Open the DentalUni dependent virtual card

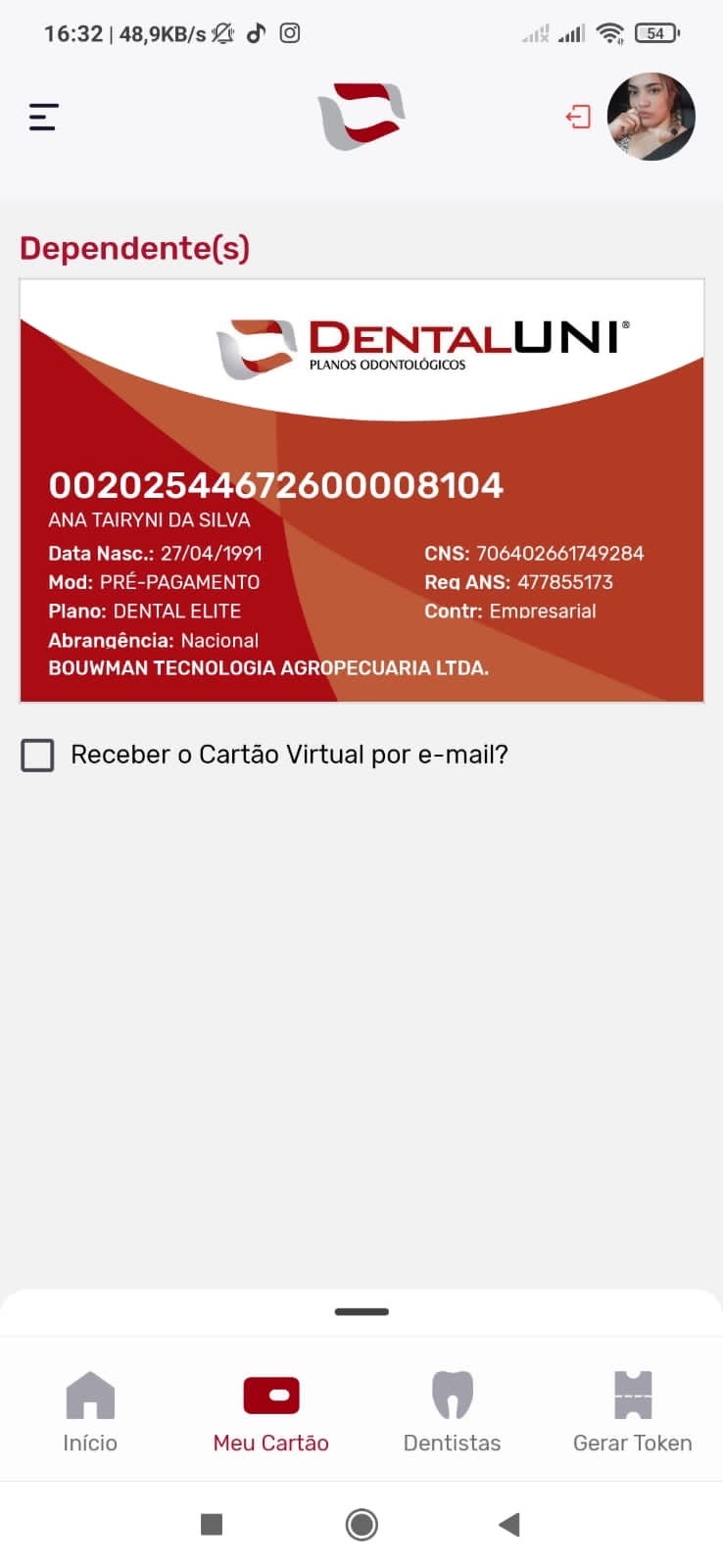pos(361,490)
